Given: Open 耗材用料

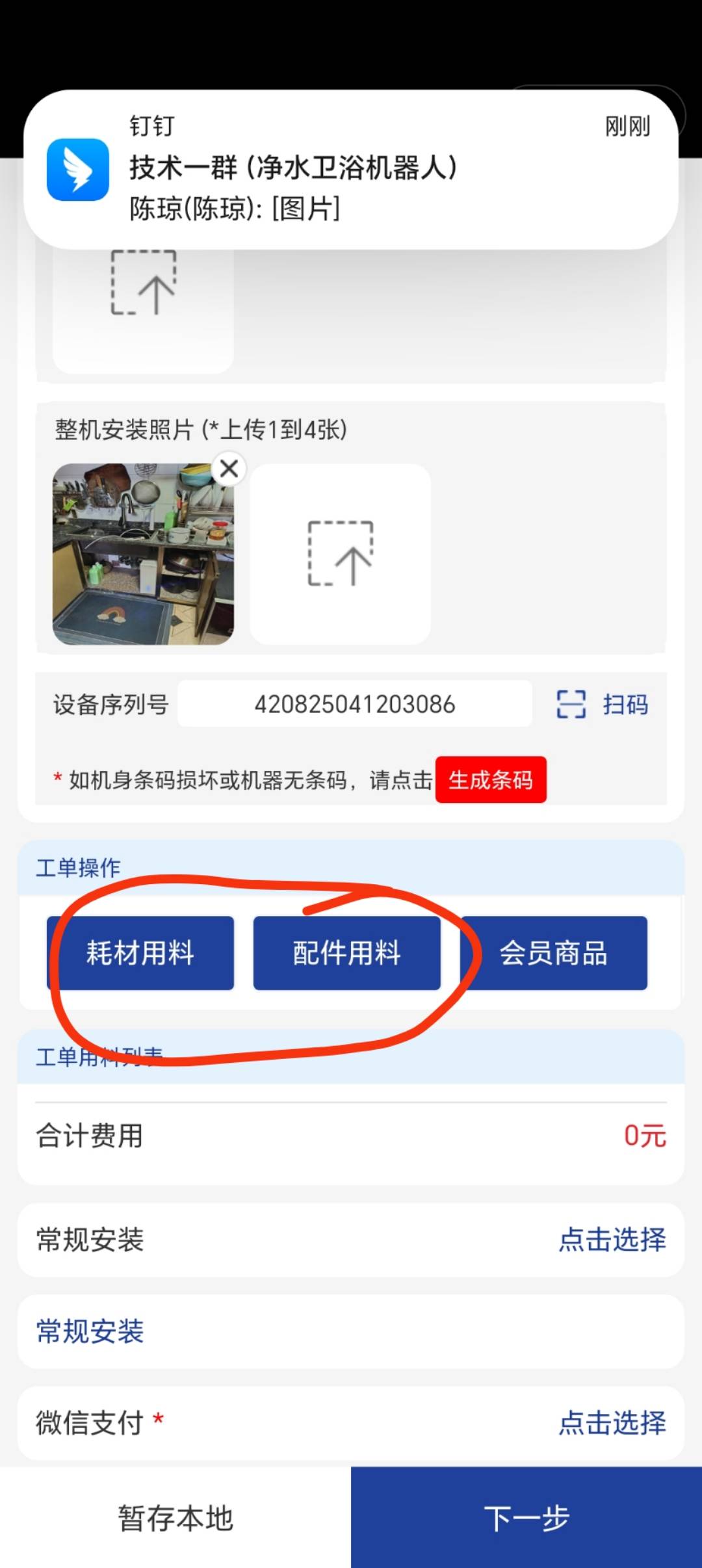Looking at the screenshot, I should (x=140, y=953).
